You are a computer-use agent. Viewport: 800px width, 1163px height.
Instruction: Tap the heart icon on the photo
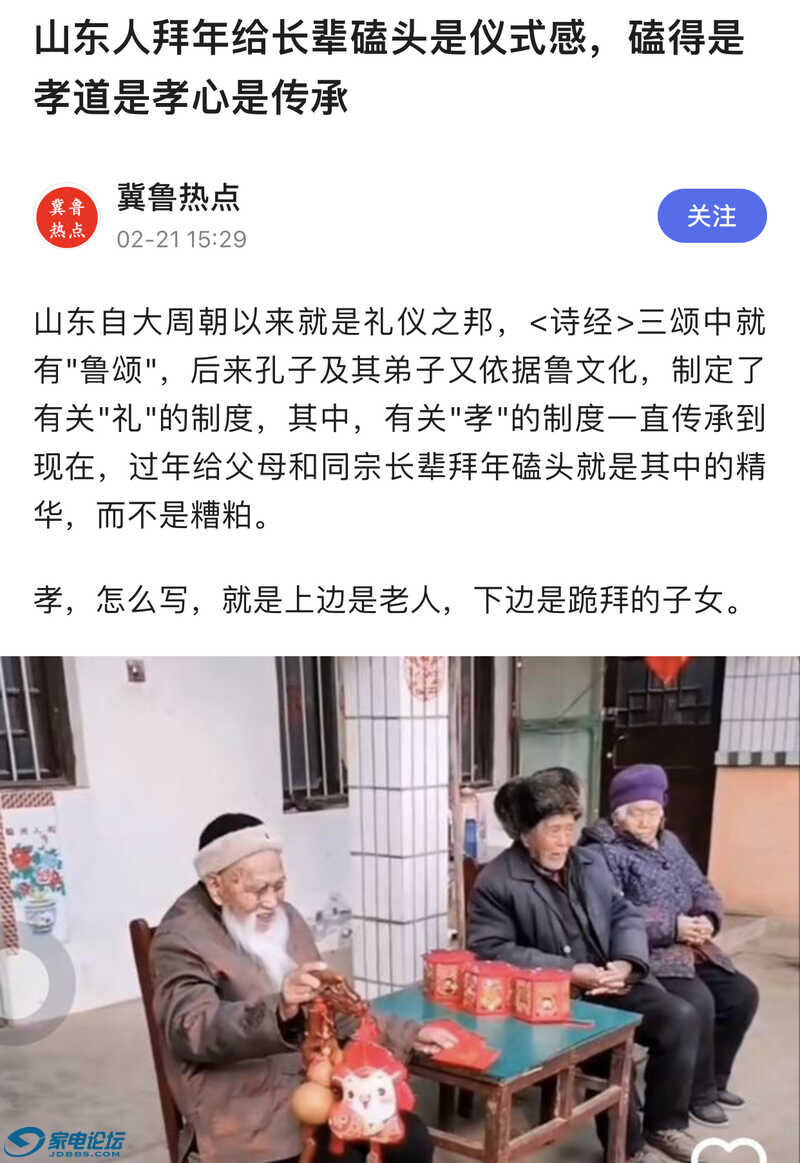728,1150
